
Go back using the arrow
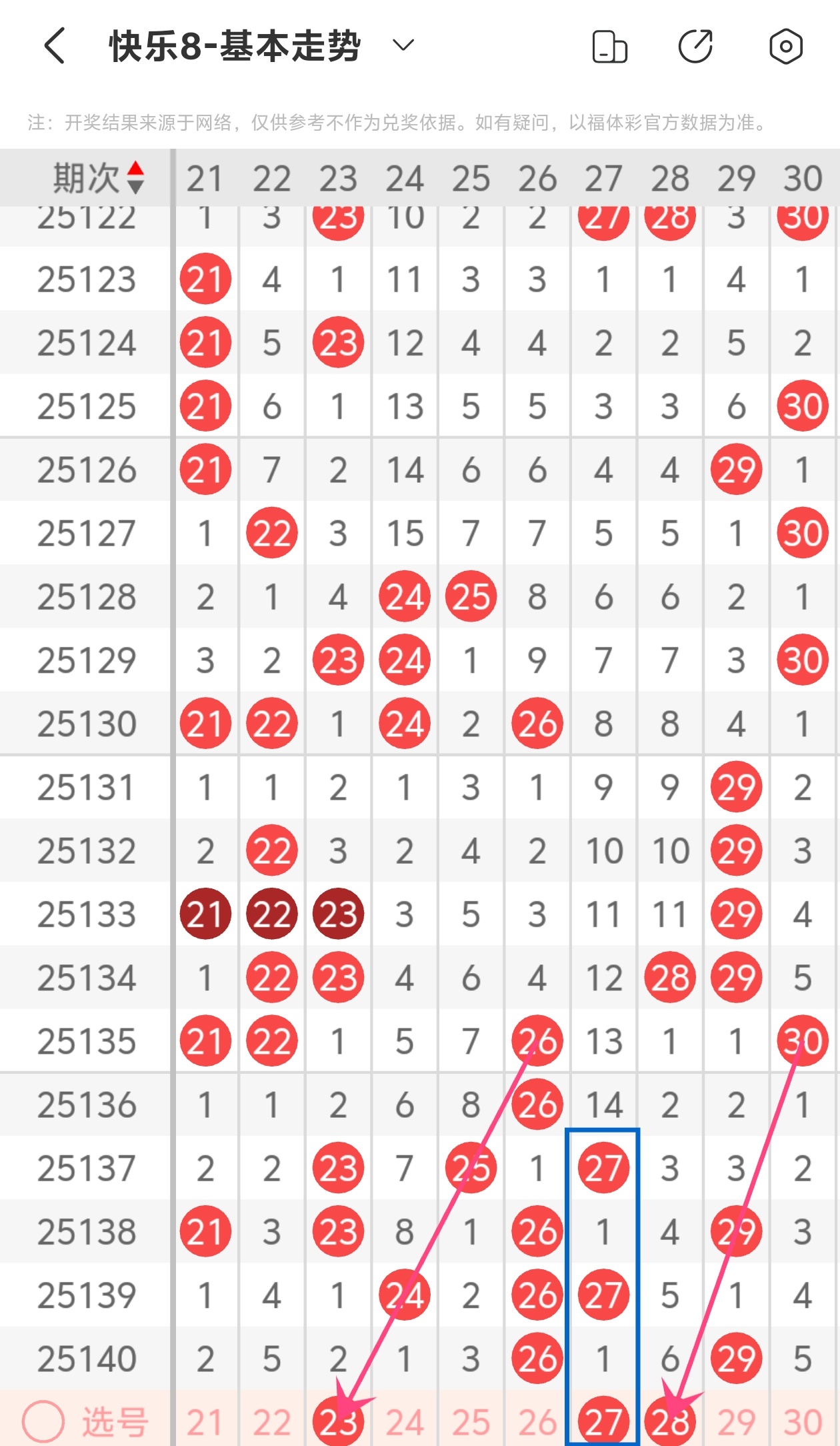pos(55,46)
